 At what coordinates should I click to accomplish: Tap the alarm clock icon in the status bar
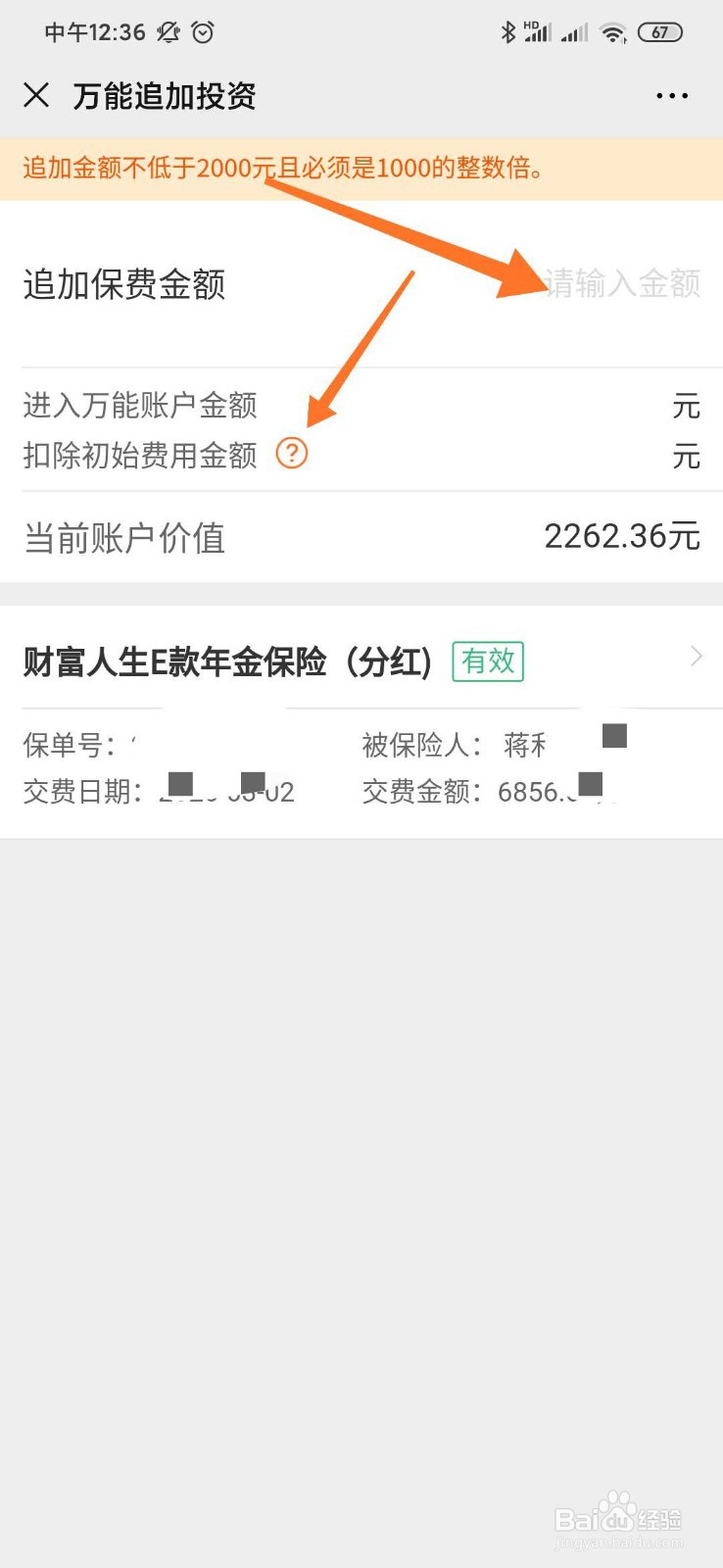(202, 32)
